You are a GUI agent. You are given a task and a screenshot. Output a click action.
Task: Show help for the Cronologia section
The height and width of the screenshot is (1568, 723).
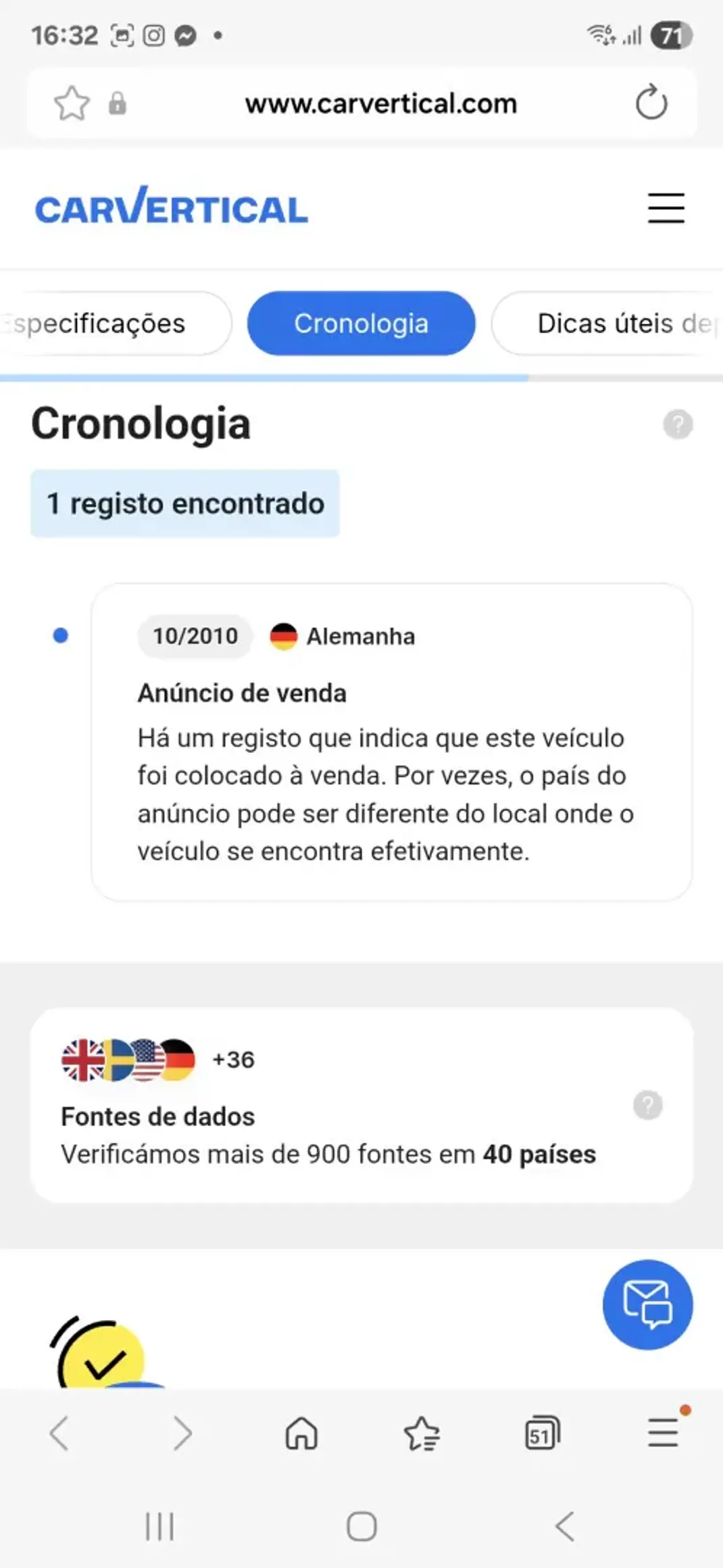678,424
